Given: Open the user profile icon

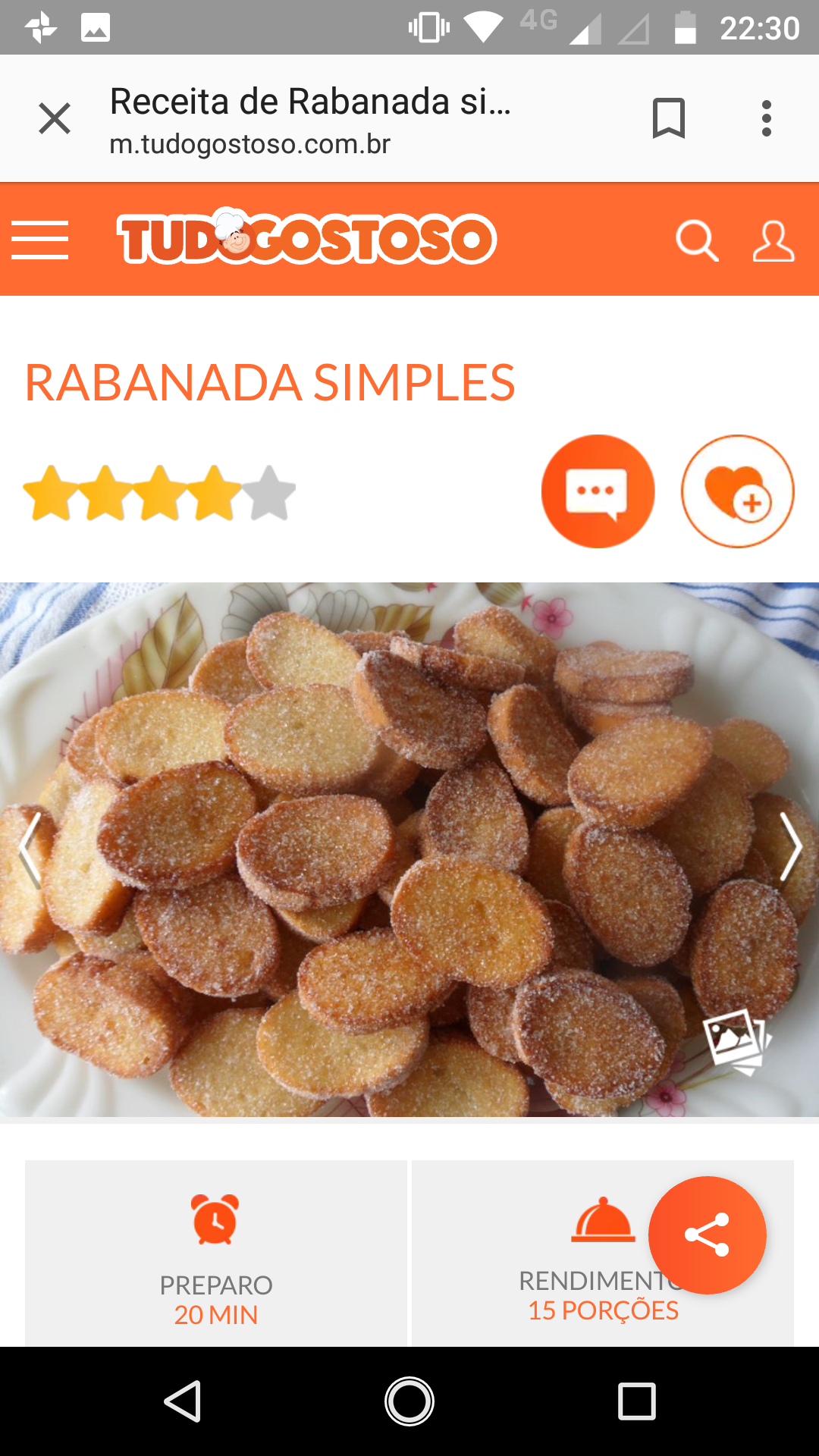Looking at the screenshot, I should point(773,240).
